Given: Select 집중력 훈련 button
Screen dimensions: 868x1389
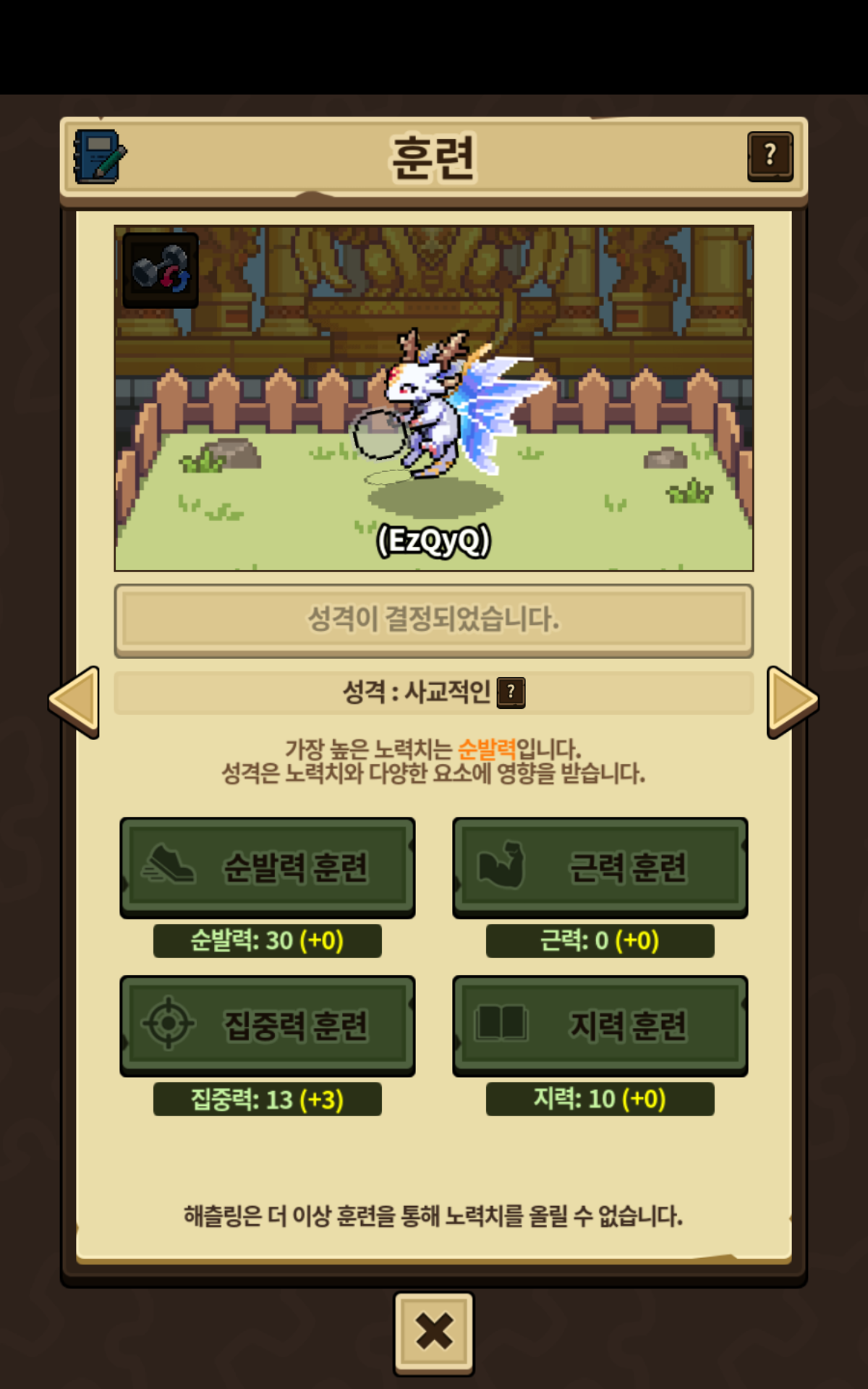Looking at the screenshot, I should (268, 1024).
